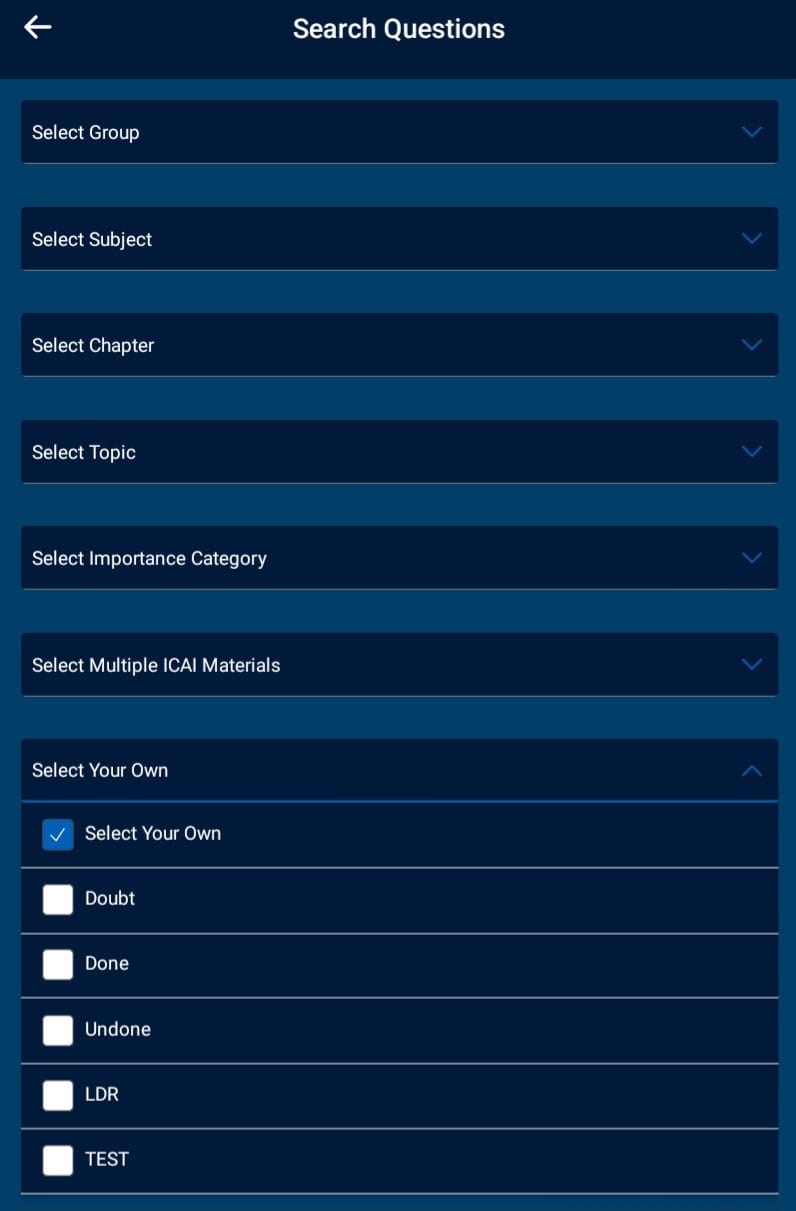Image resolution: width=796 pixels, height=1211 pixels.
Task: Expand the Select Topic field
Action: tap(398, 451)
